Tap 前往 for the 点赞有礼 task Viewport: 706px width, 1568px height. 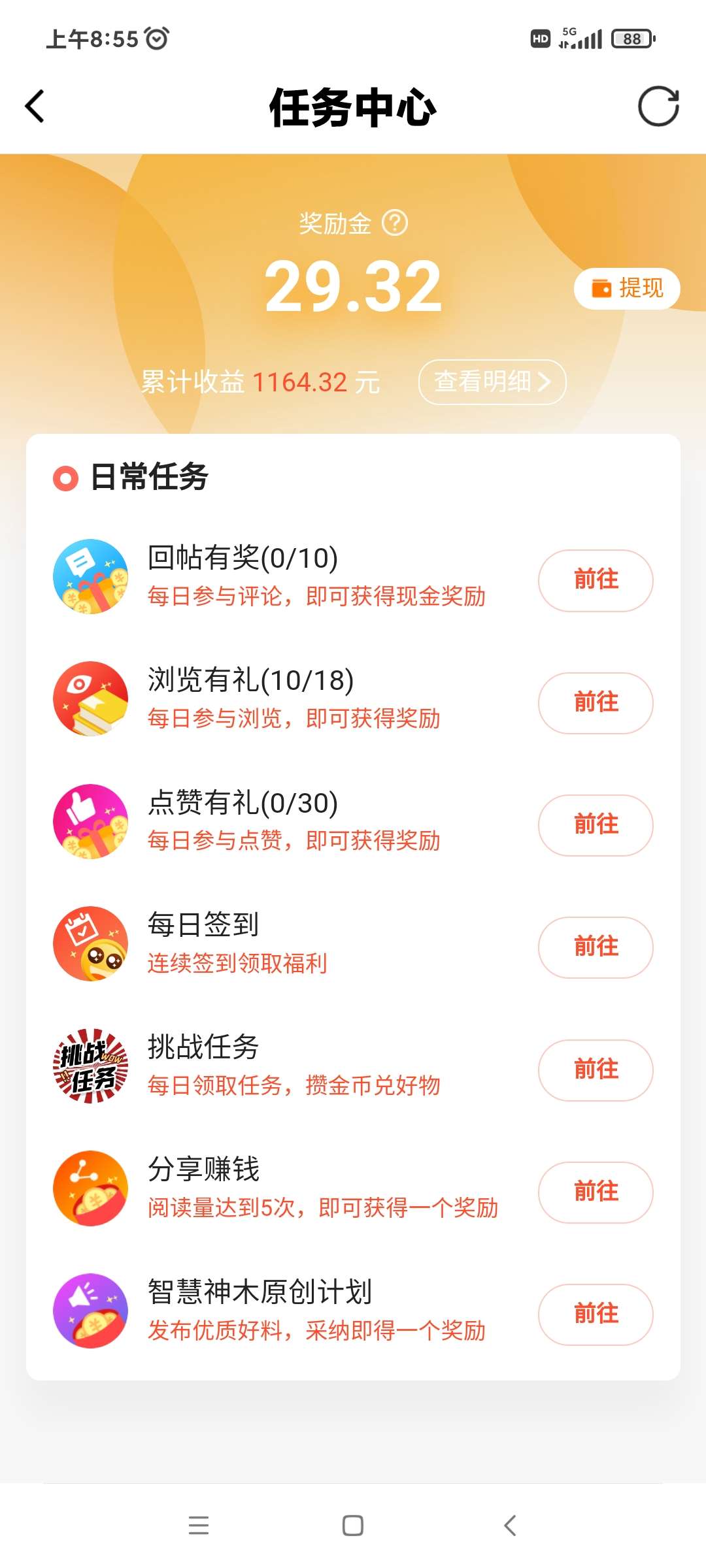[596, 825]
